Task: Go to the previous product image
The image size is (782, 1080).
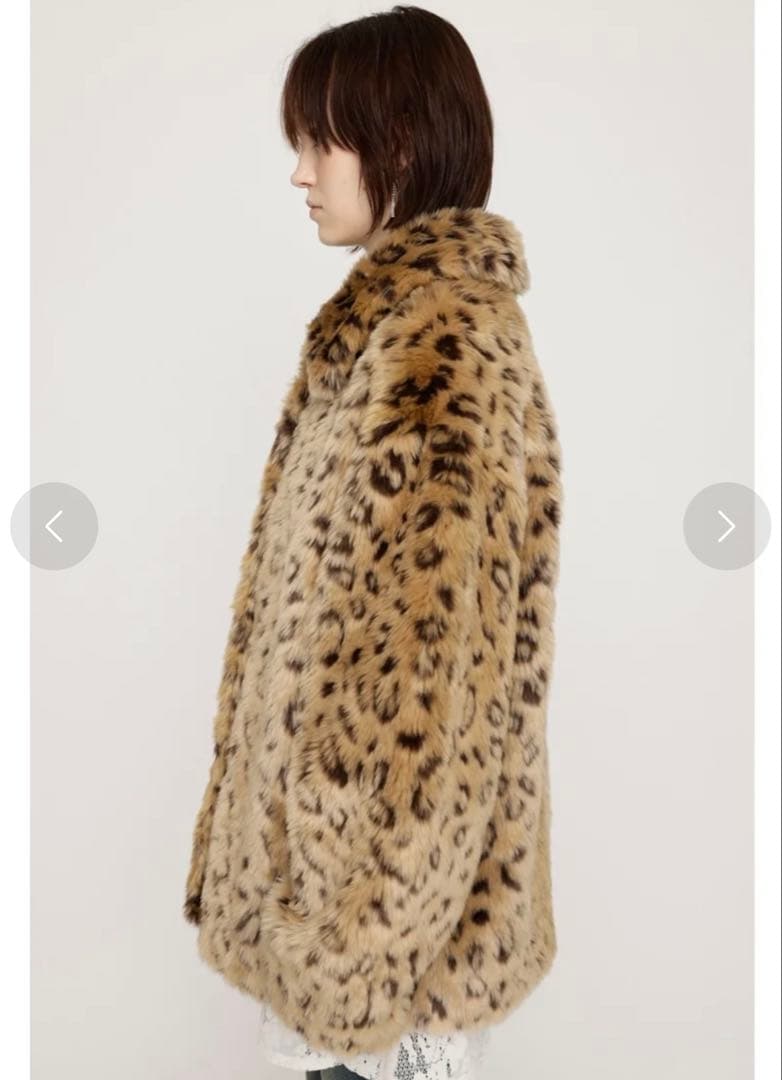Action: point(54,526)
